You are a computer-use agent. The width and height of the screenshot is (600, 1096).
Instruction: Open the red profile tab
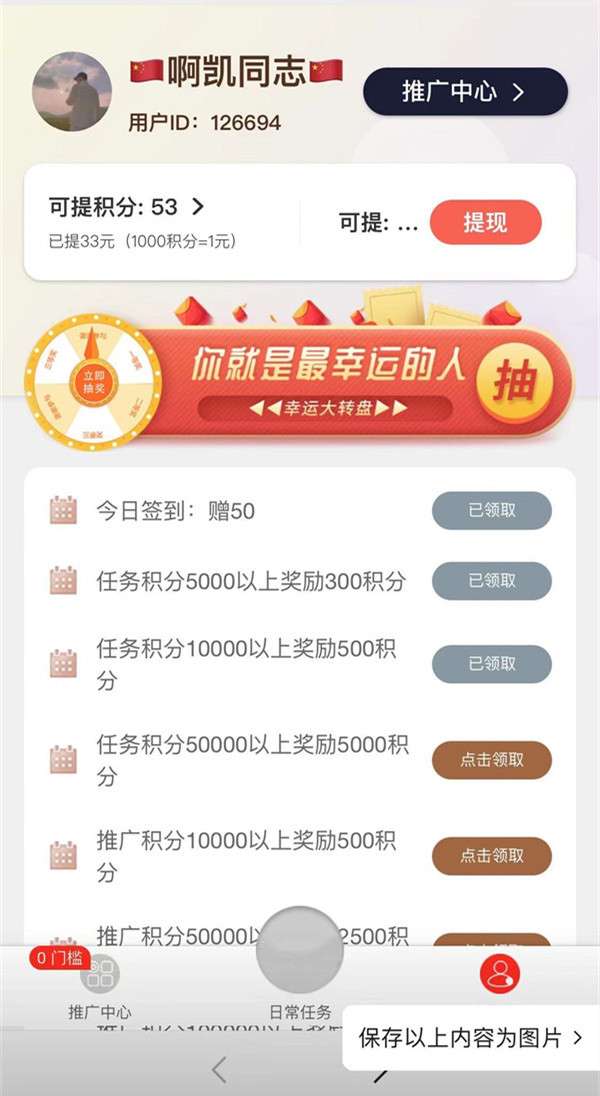pos(500,974)
